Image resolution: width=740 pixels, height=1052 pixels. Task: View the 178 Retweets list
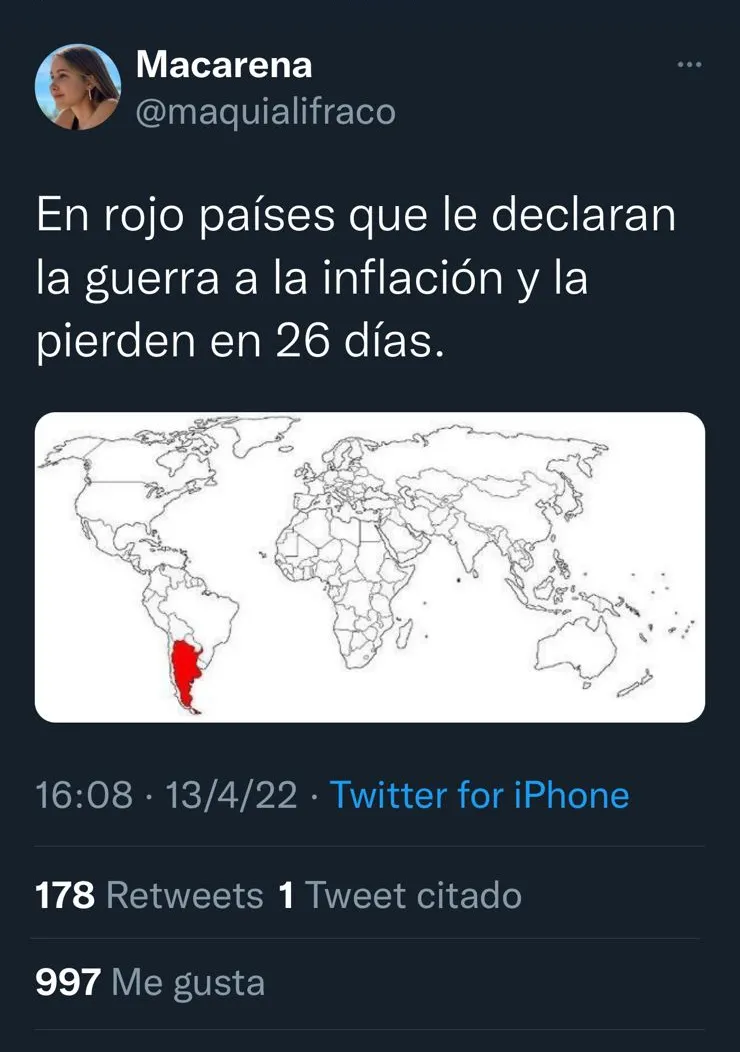pos(149,895)
